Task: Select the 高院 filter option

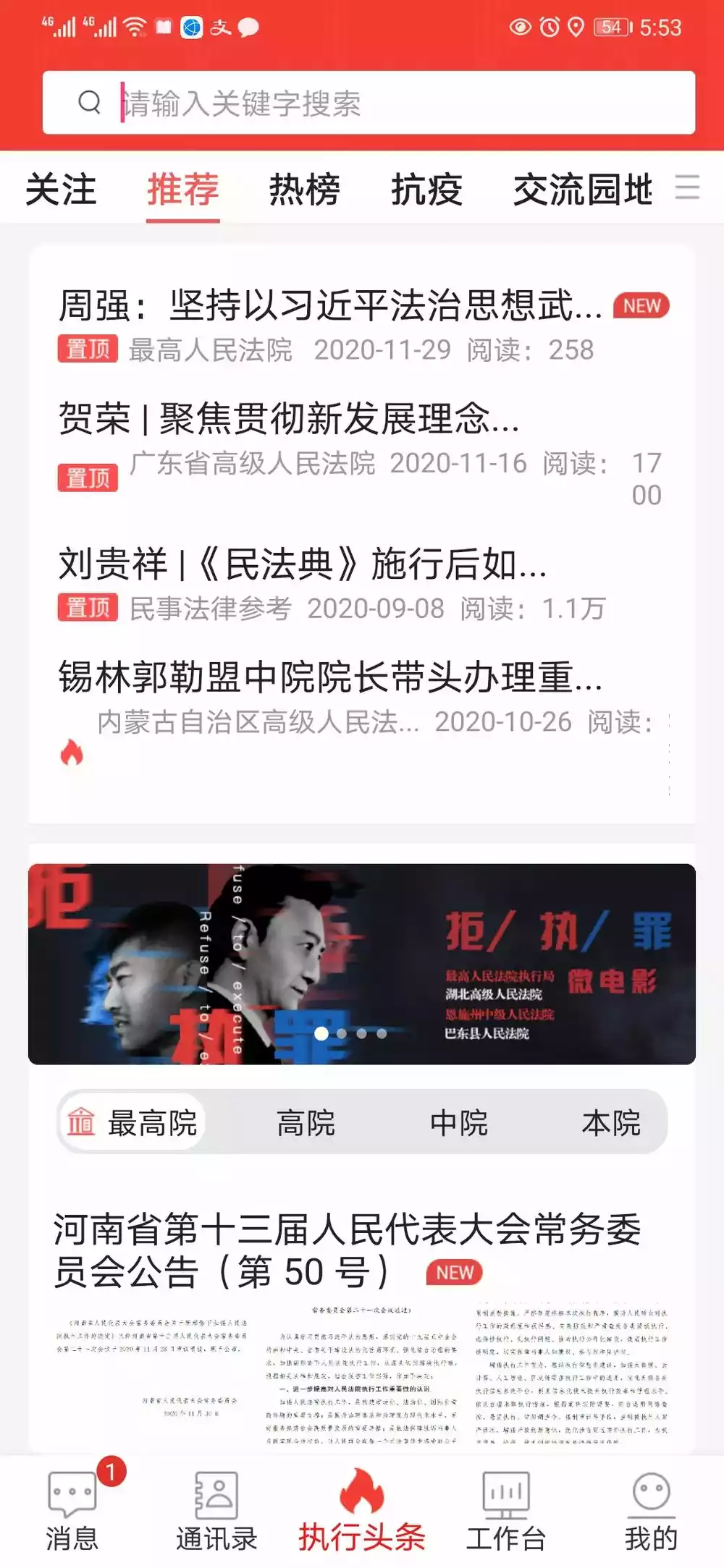Action: tap(304, 1121)
